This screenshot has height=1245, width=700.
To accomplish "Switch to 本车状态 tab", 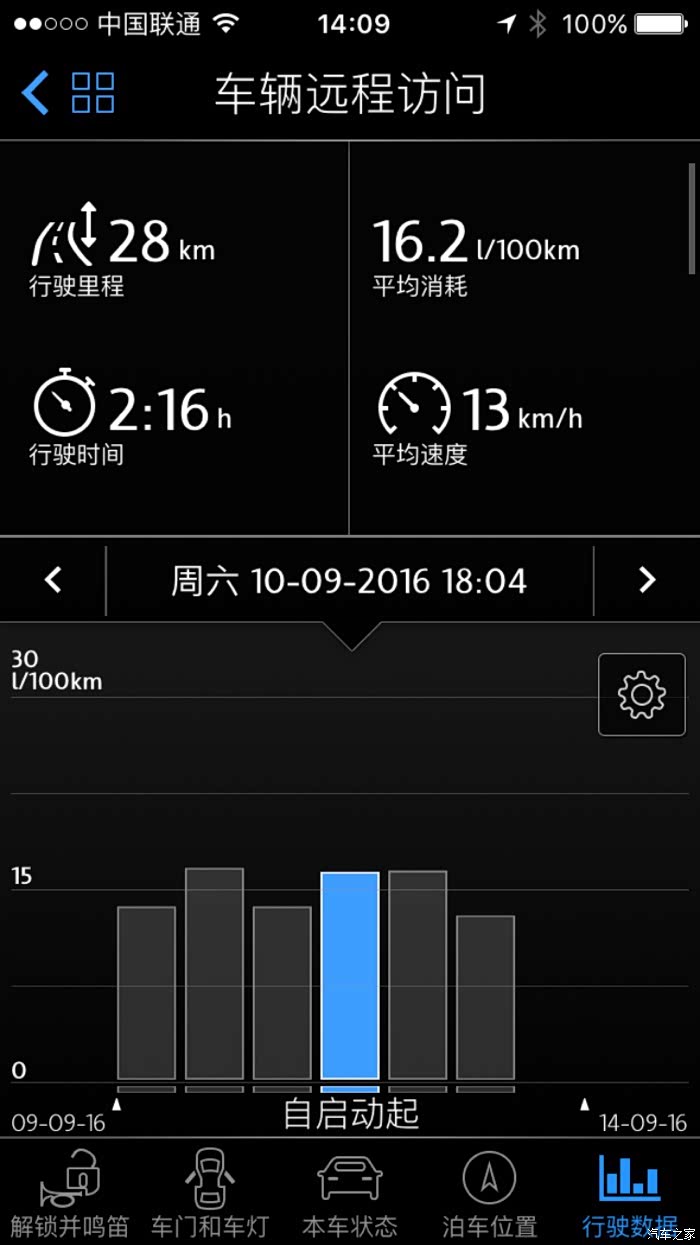I will (349, 1192).
